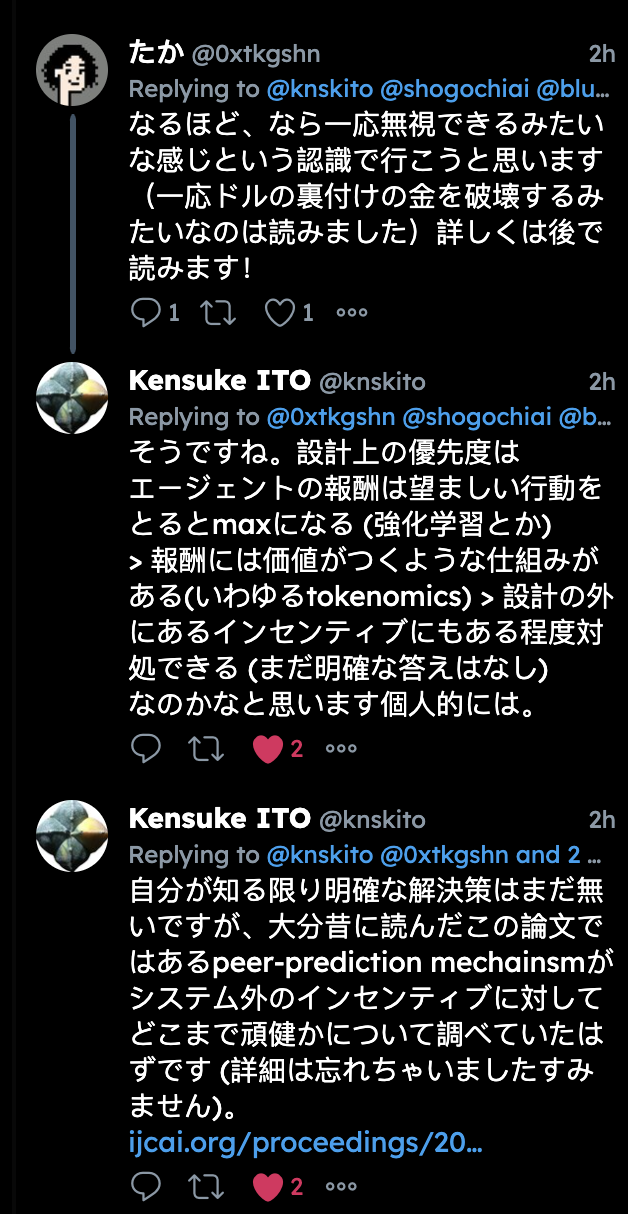628x1214 pixels.
Task: View Kensuke ITO's avatar on the peer-prediction tweet
Action: pyautogui.click(x=72, y=836)
